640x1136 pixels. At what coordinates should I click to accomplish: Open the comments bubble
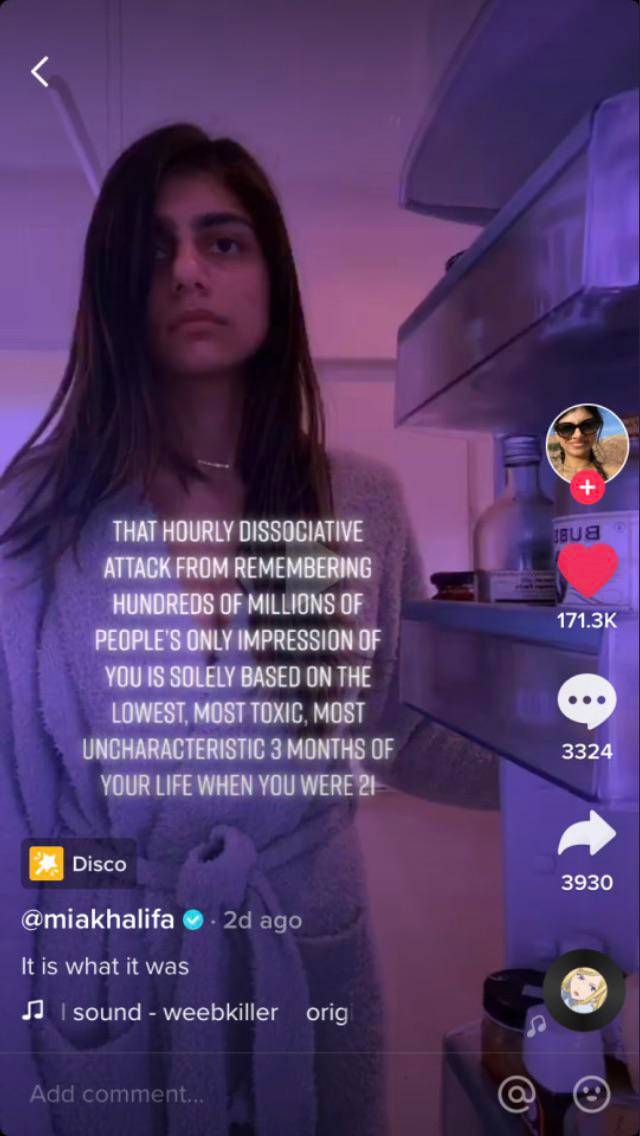pos(587,703)
